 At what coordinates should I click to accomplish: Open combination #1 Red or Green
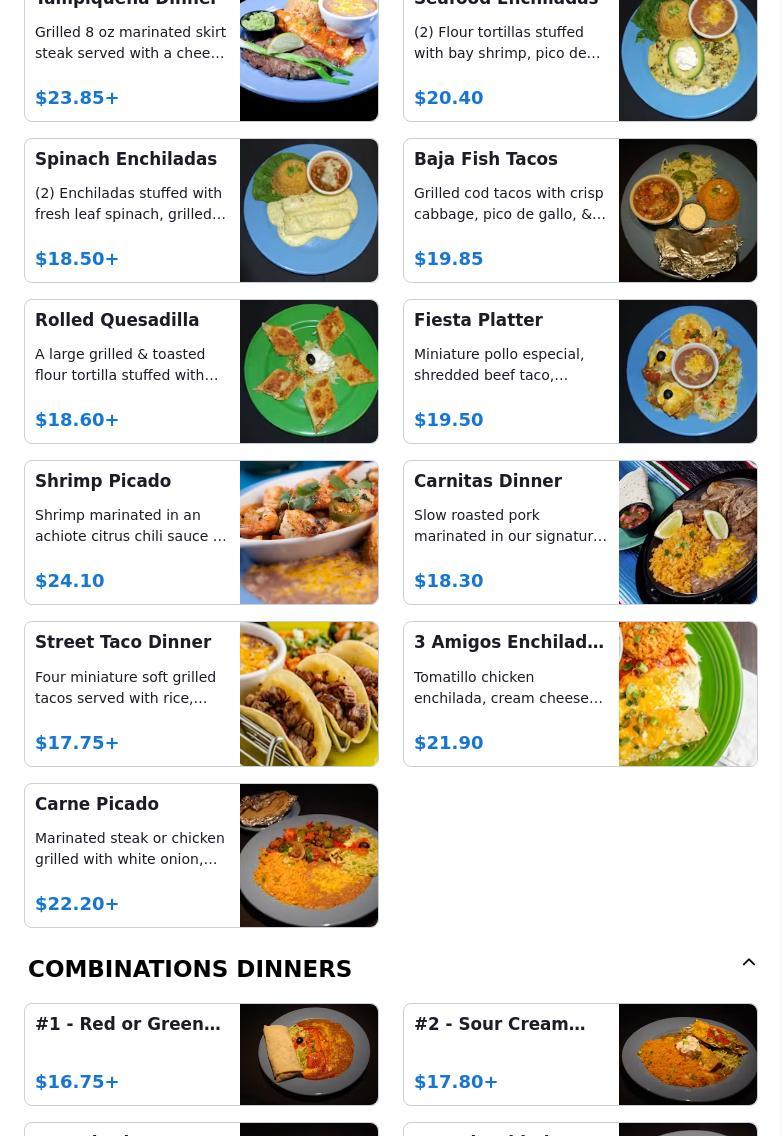tap(201, 1054)
